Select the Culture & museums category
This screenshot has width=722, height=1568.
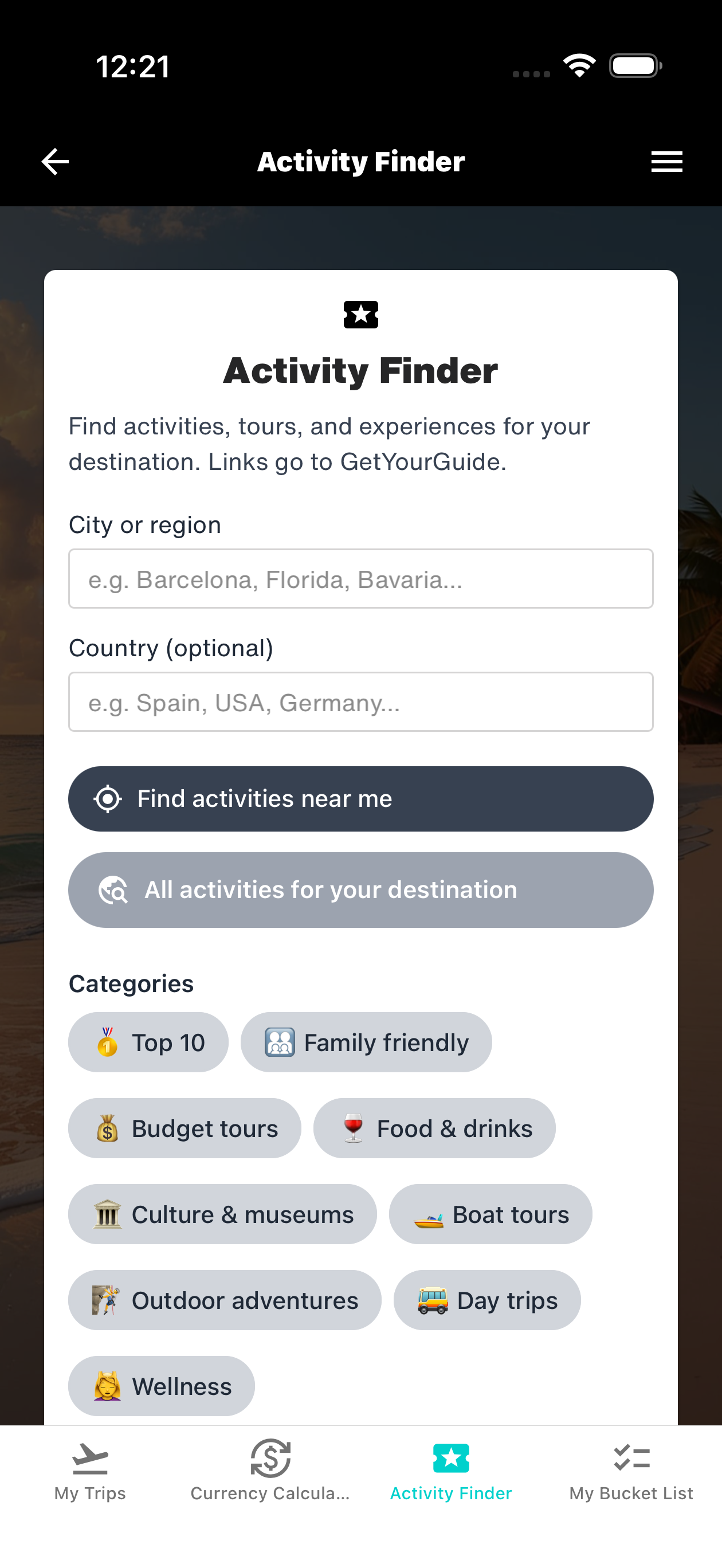pos(222,1214)
